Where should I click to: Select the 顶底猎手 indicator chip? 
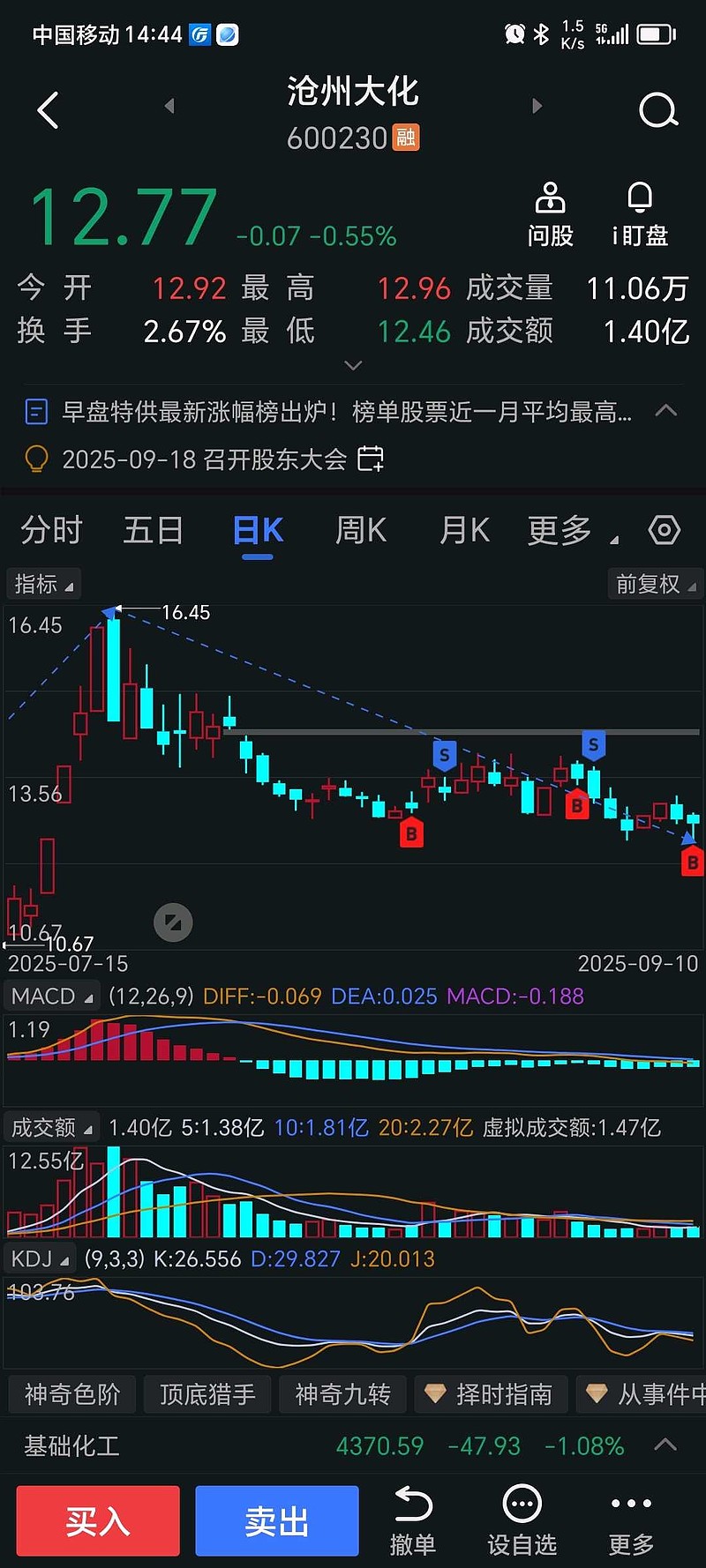(x=207, y=1394)
